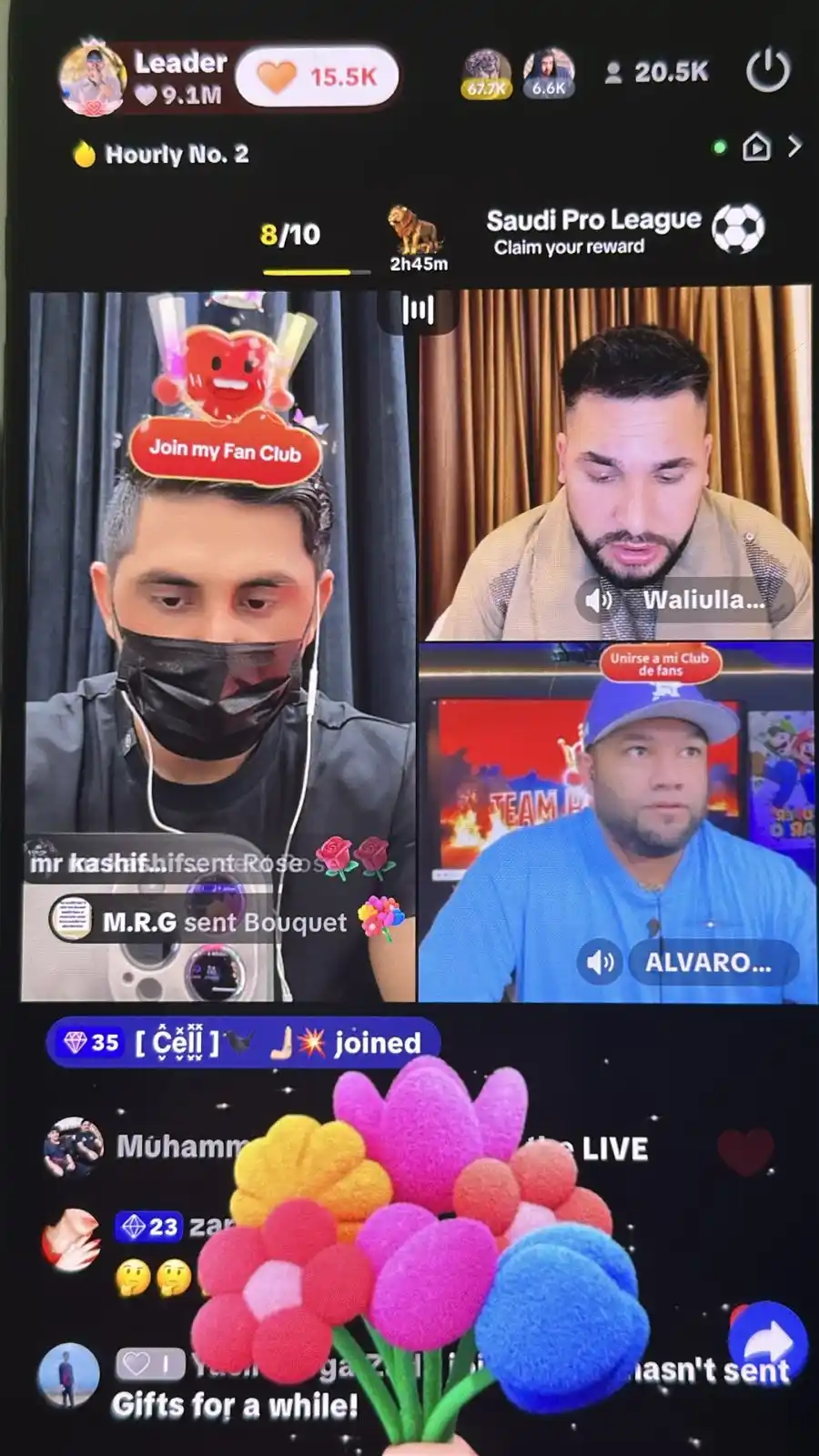The width and height of the screenshot is (819, 1456).
Task: Join my Fan Club sticker
Action: click(x=225, y=448)
